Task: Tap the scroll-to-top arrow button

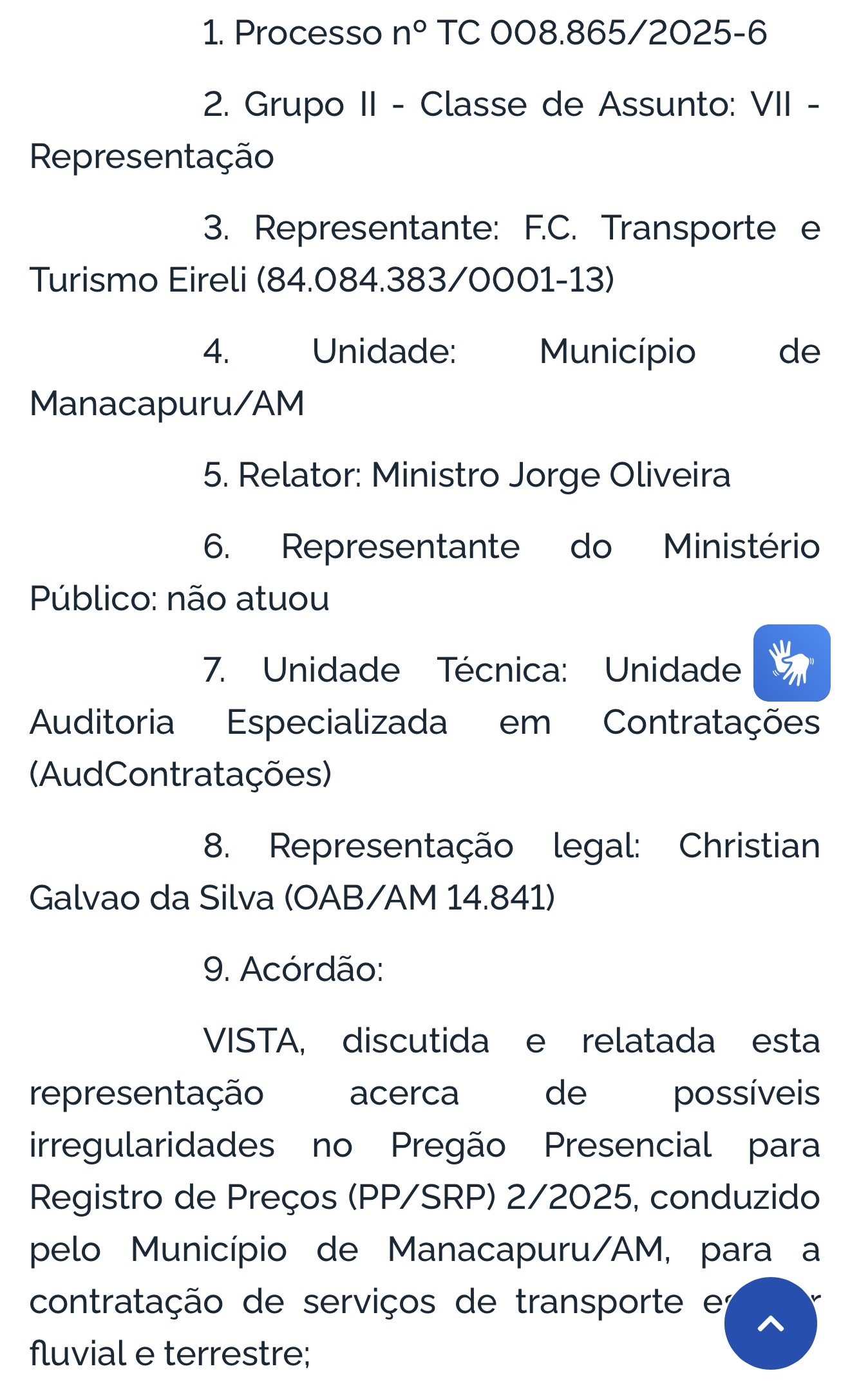Action: pos(770,1323)
